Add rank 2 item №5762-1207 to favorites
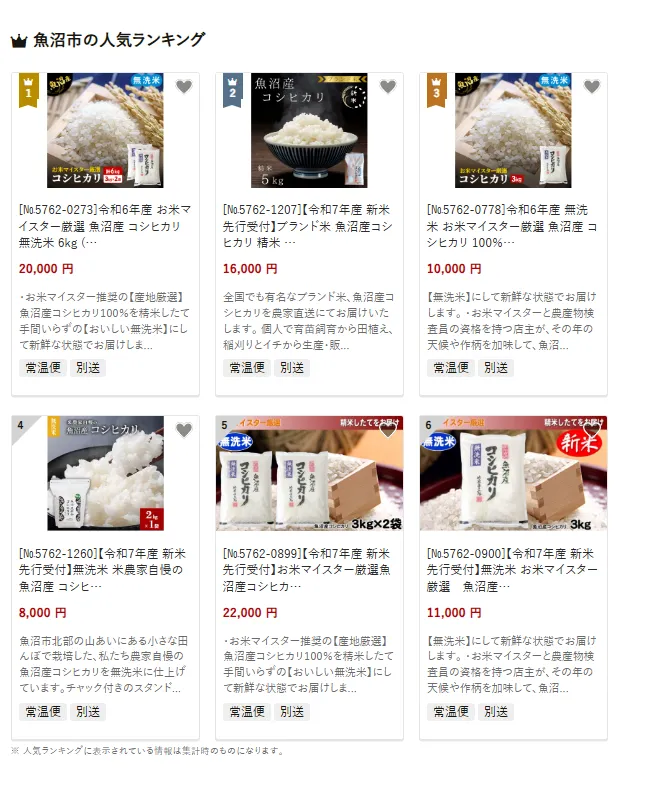Image resolution: width=657 pixels, height=799 pixels. tap(388, 87)
